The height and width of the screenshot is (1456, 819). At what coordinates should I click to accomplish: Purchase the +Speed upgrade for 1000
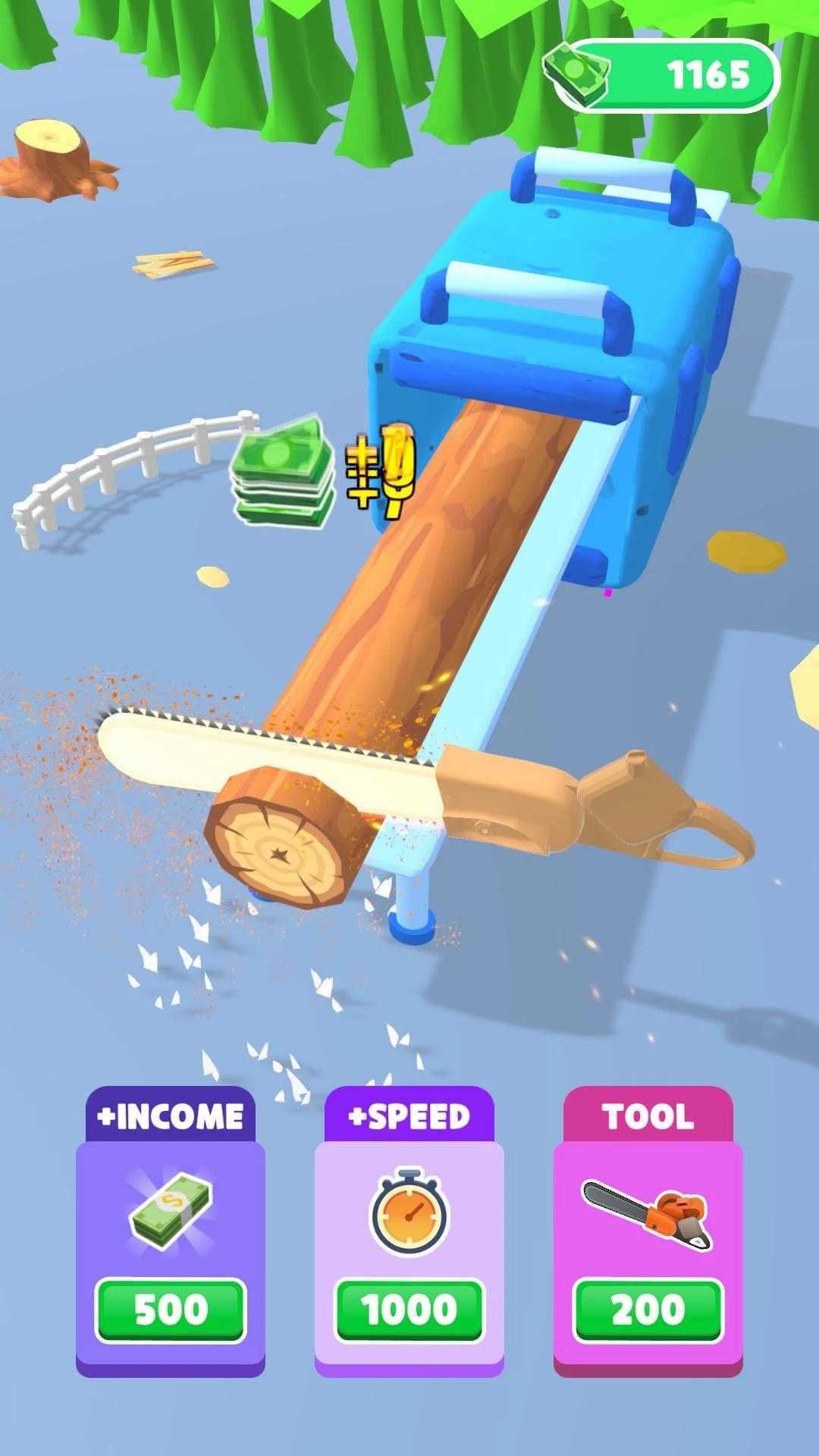409,1310
